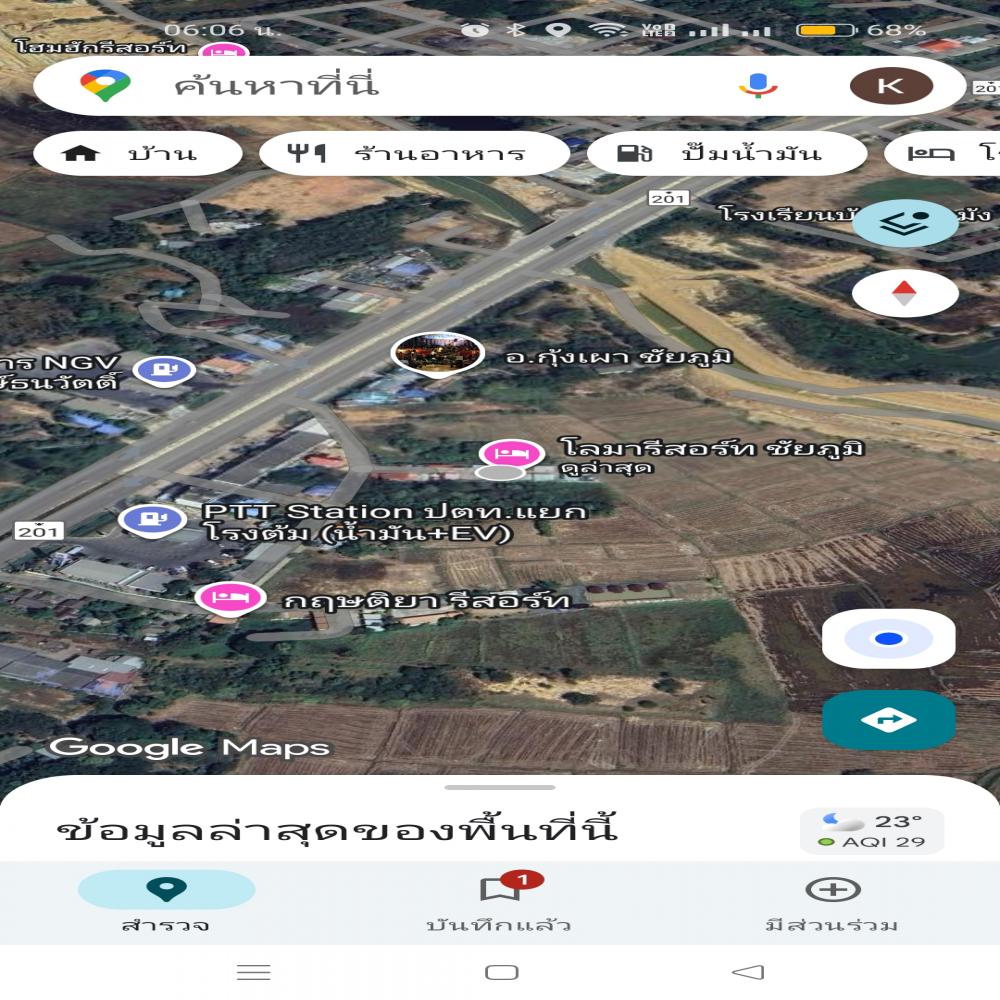Open the map layers button
The width and height of the screenshot is (1000, 1000).
905,223
